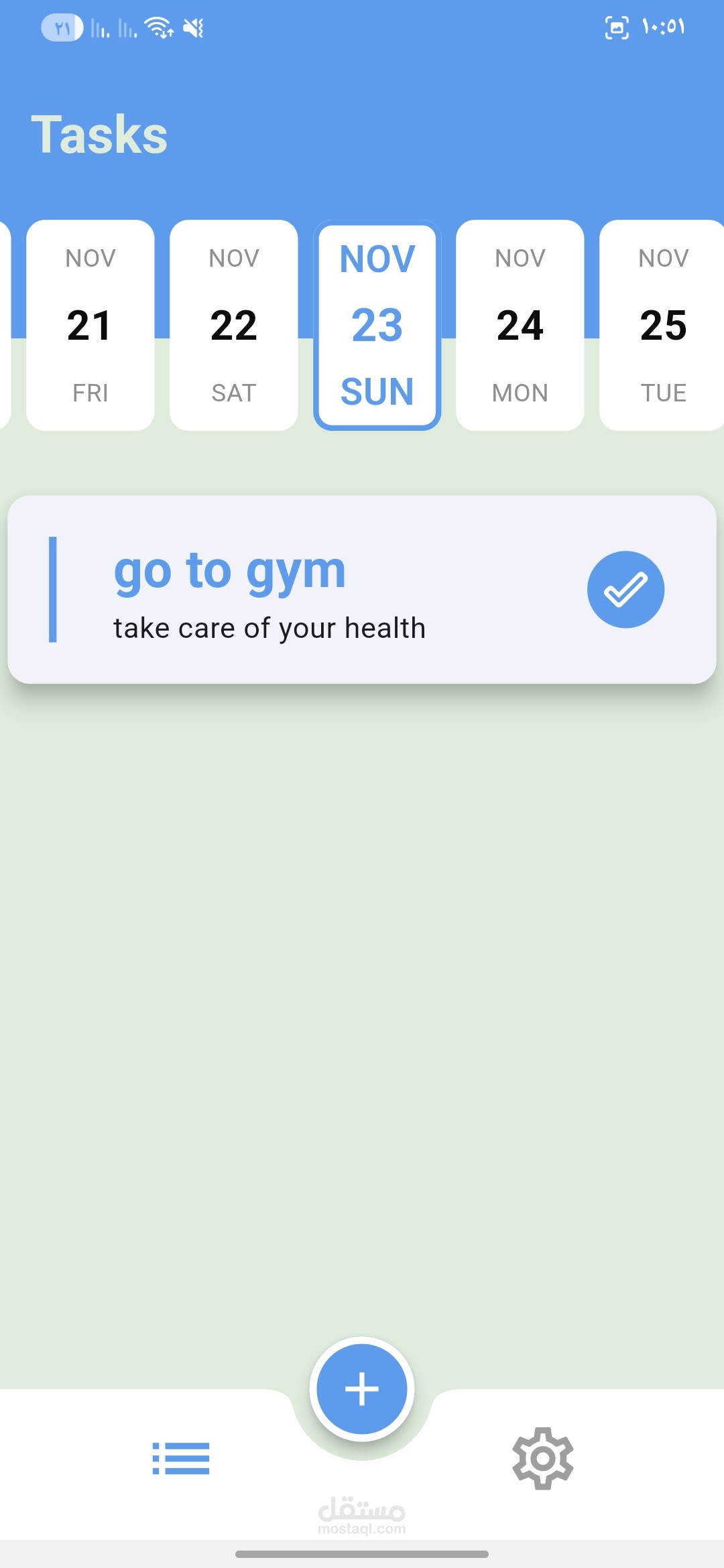Select Saturday, November 22
724x1568 pixels.
point(233,325)
